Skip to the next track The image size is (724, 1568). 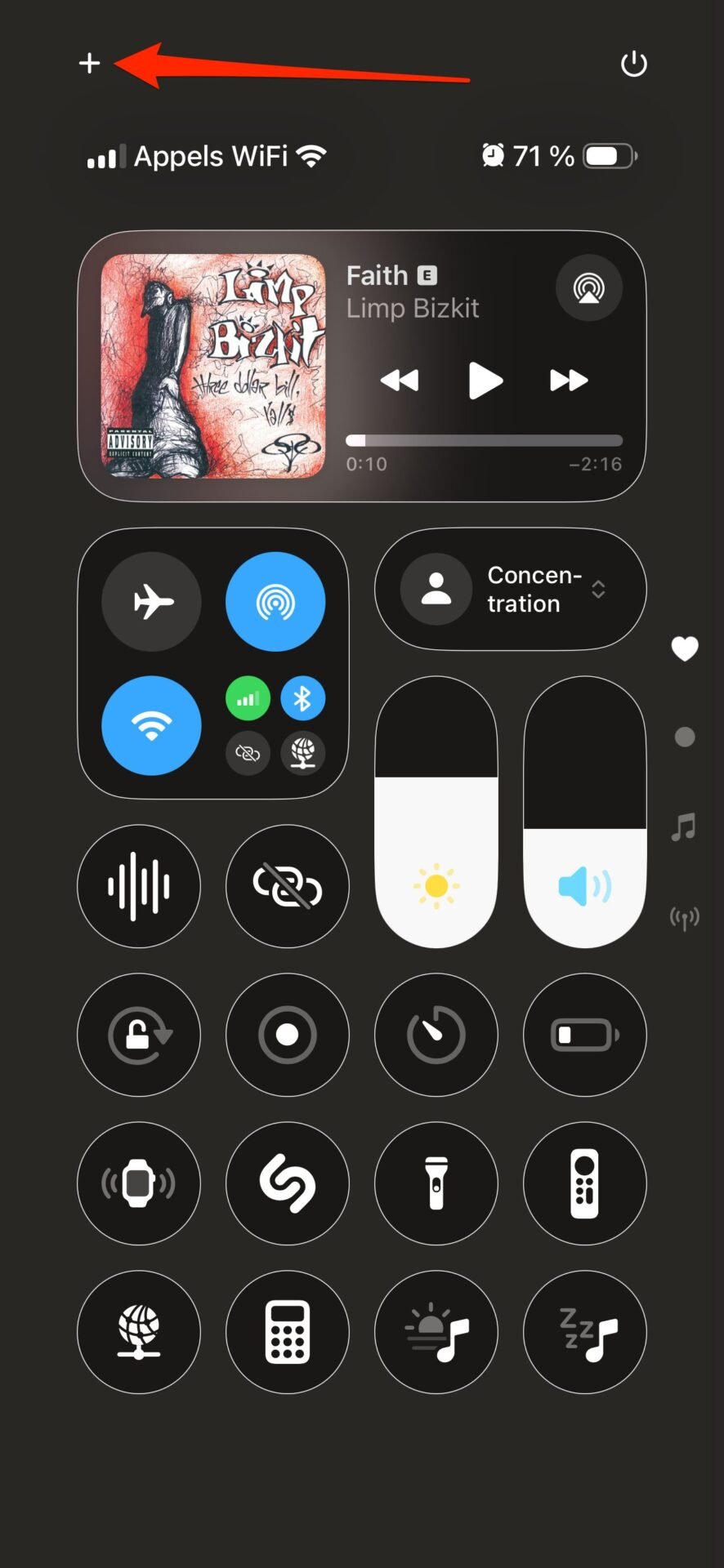pyautogui.click(x=569, y=381)
